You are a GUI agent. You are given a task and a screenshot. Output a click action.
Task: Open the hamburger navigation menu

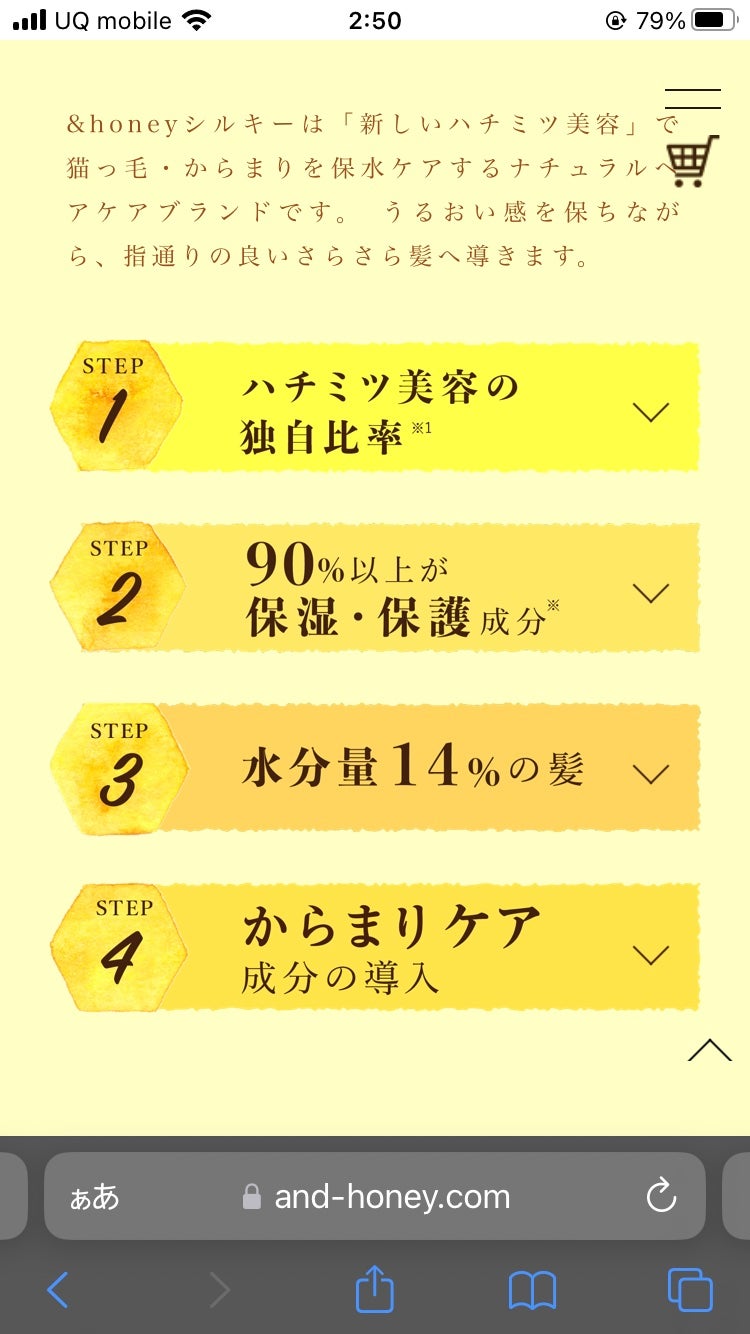tap(692, 100)
